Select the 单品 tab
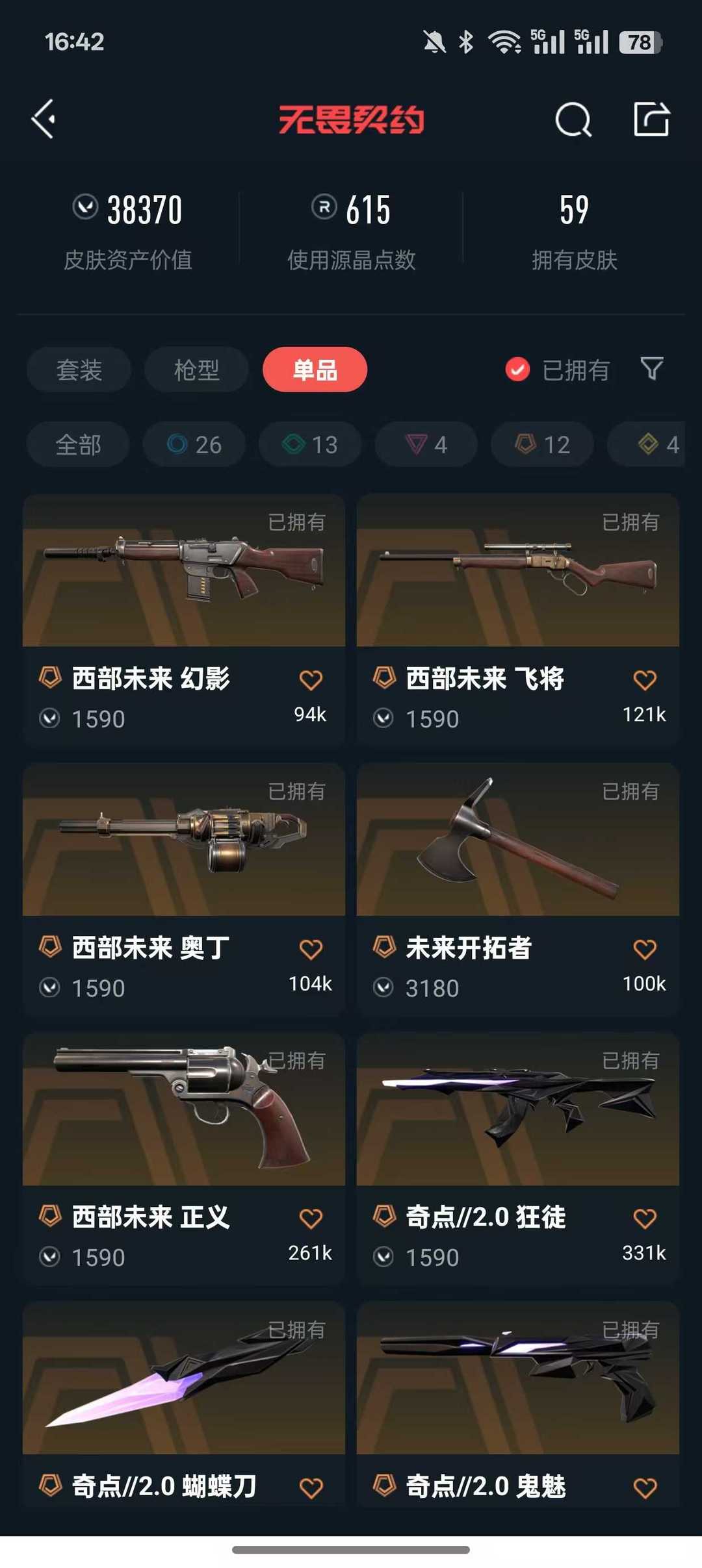The image size is (702, 1568). (315, 370)
